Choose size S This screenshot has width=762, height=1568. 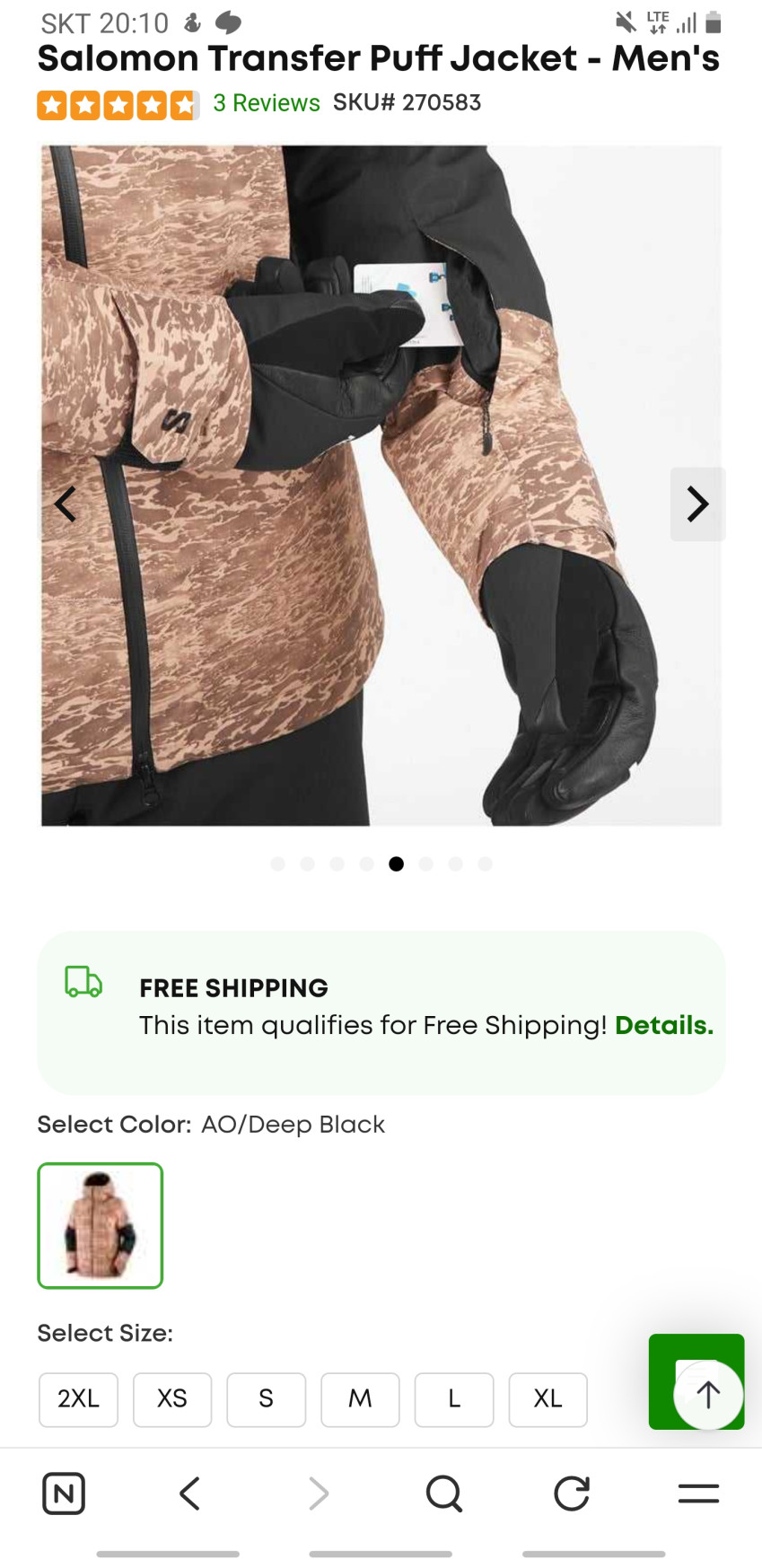266,1398
